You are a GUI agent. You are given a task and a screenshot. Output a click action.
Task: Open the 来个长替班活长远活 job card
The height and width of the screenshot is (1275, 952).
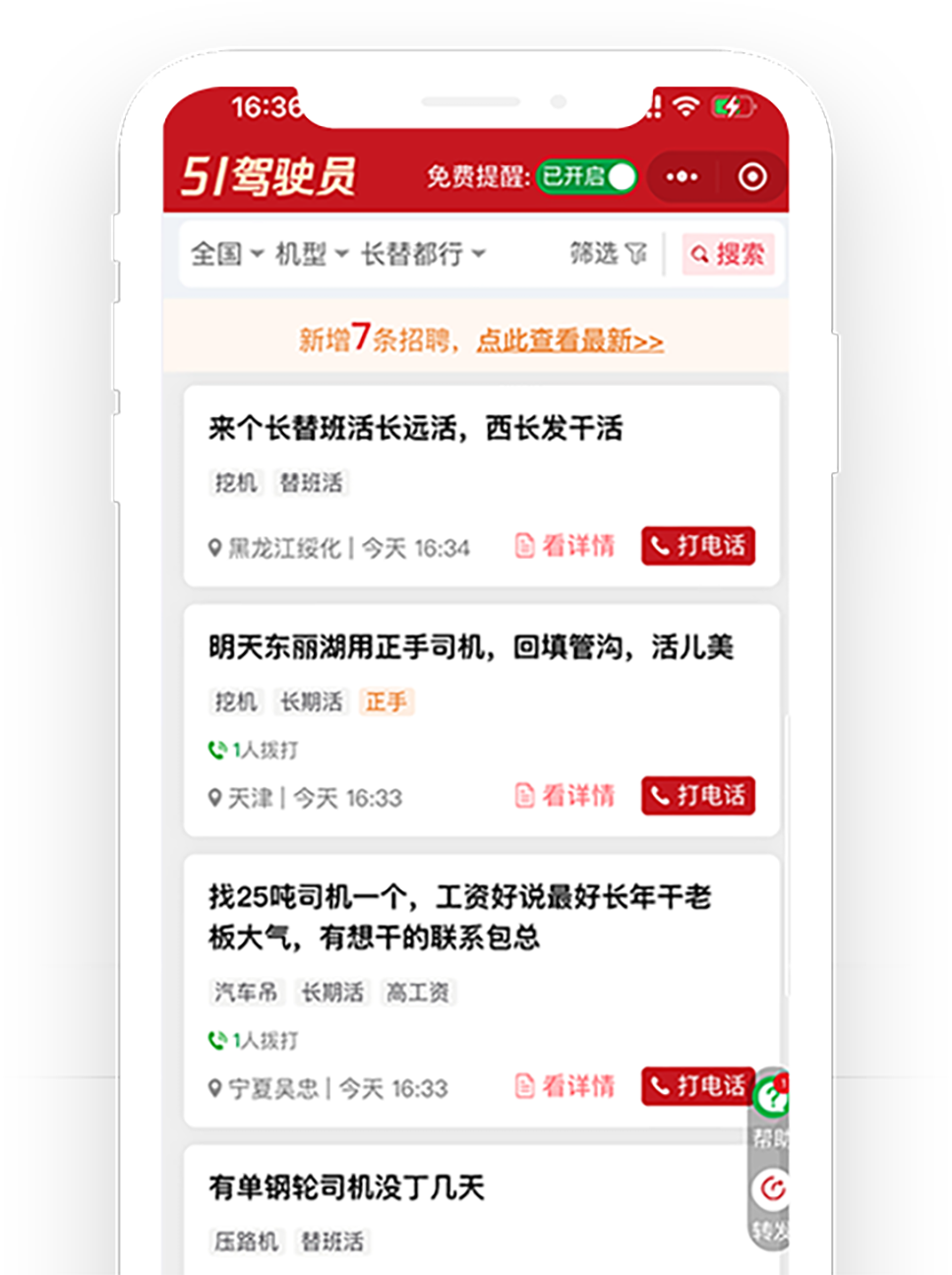pos(415,429)
